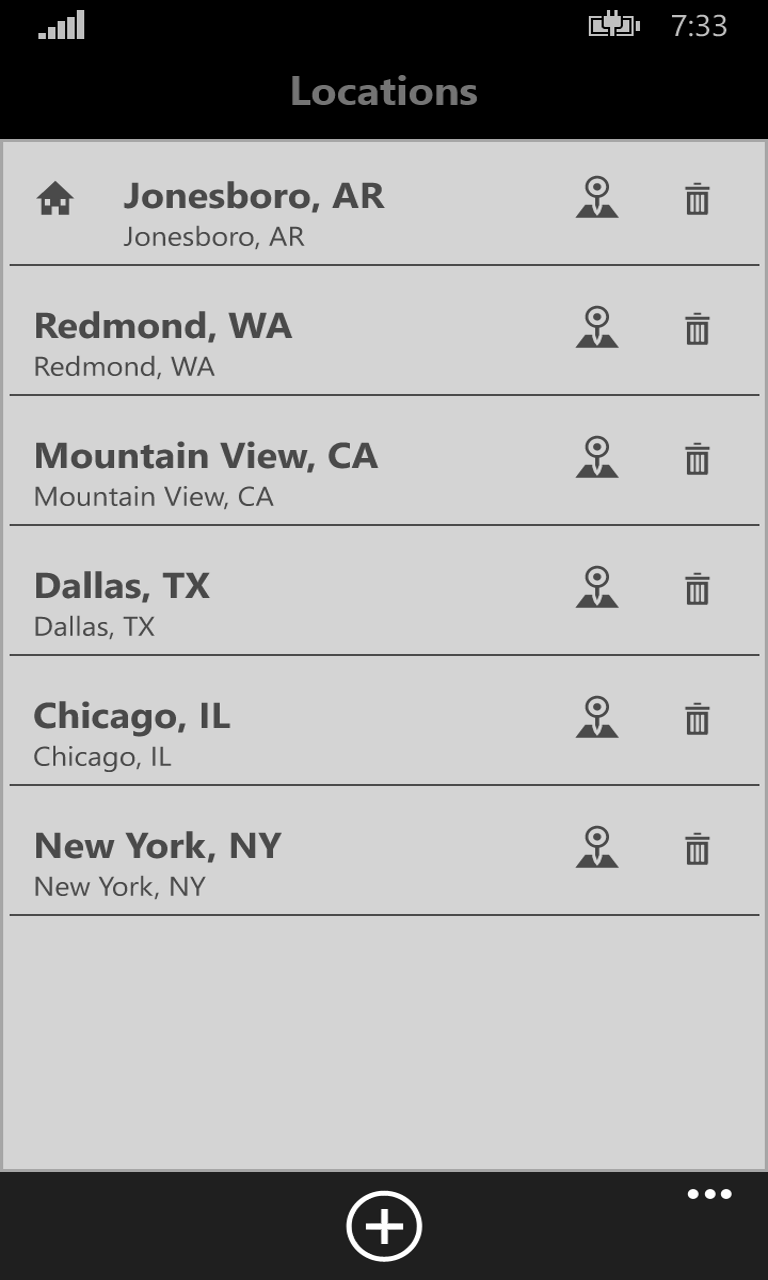Show Jonesboro, AR on the map
768x1280 pixels.
coord(597,198)
